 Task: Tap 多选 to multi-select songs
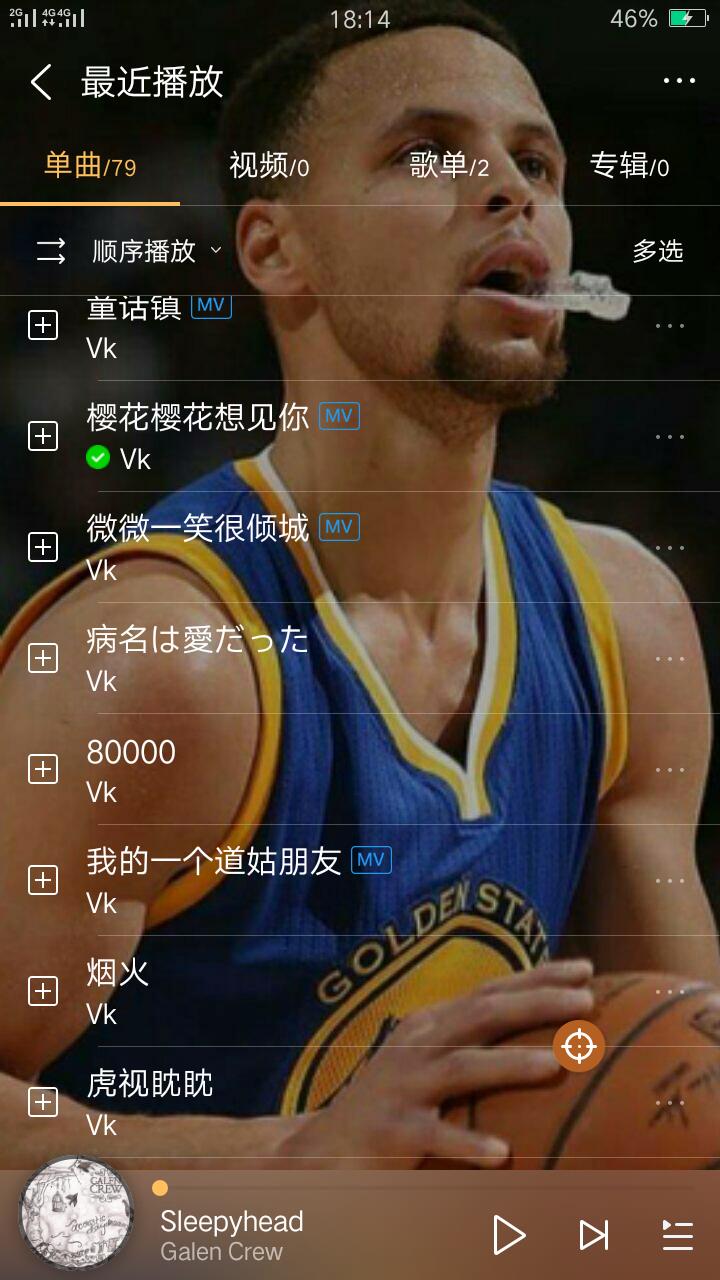[657, 251]
